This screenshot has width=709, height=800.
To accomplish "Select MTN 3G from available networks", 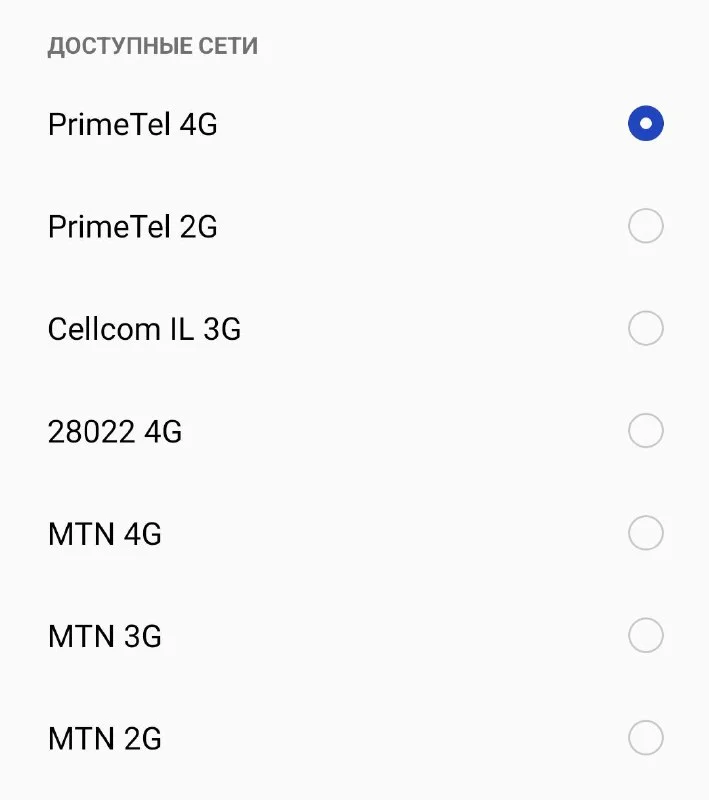I will 645,635.
